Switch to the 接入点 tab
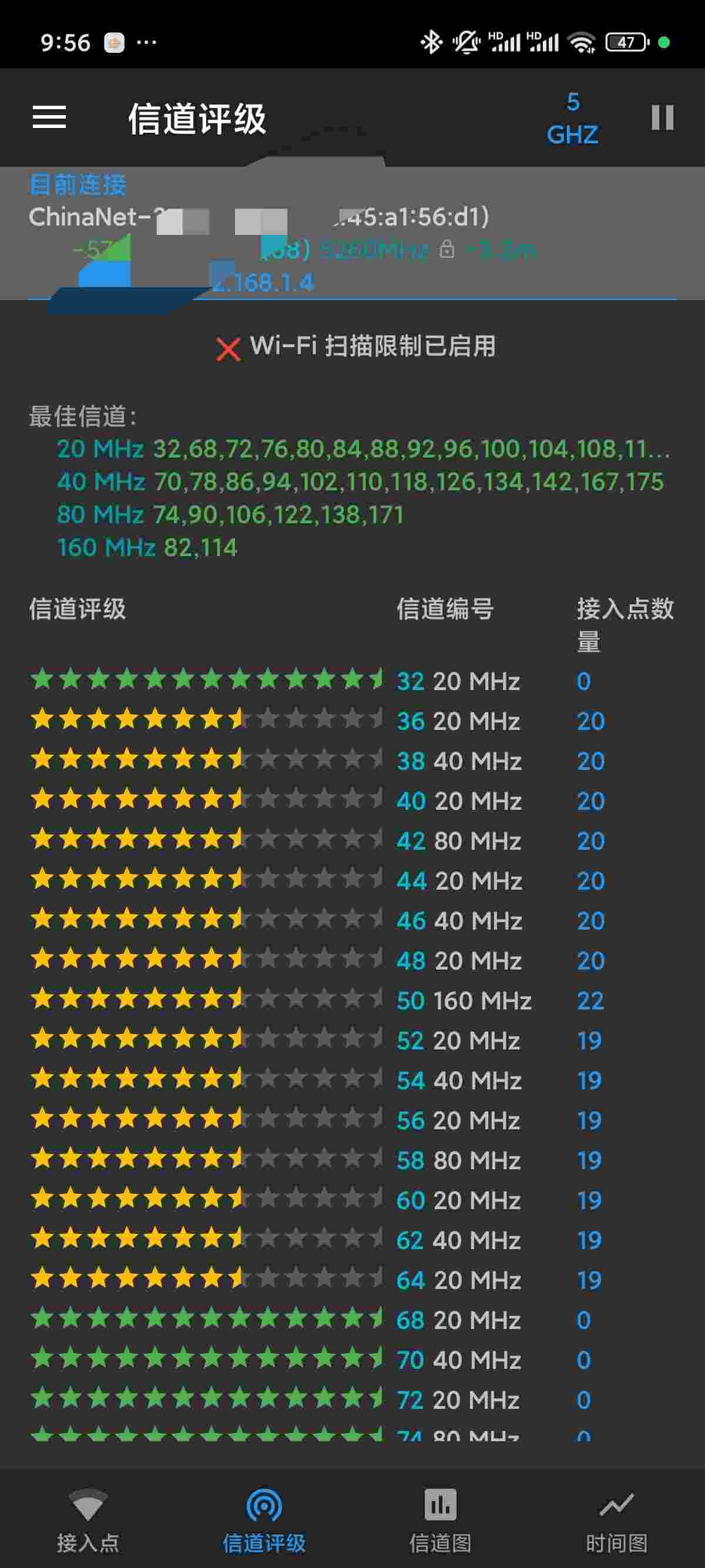Screen dimensions: 705x1568 click(x=88, y=1519)
